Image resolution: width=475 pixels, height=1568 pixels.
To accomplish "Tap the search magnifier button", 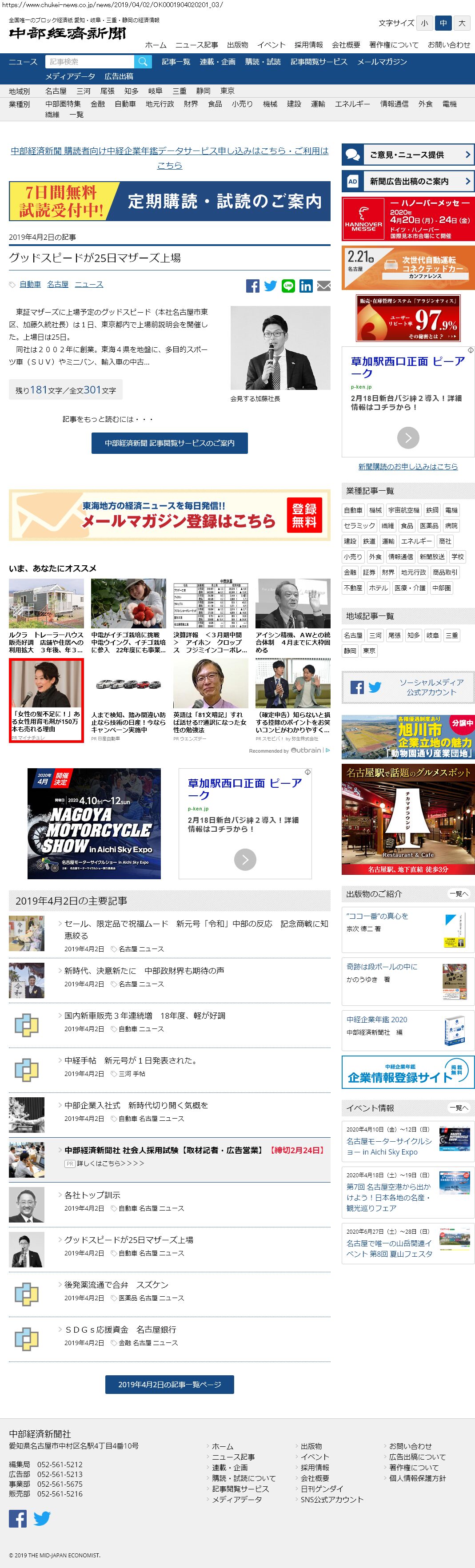I will tap(143, 61).
